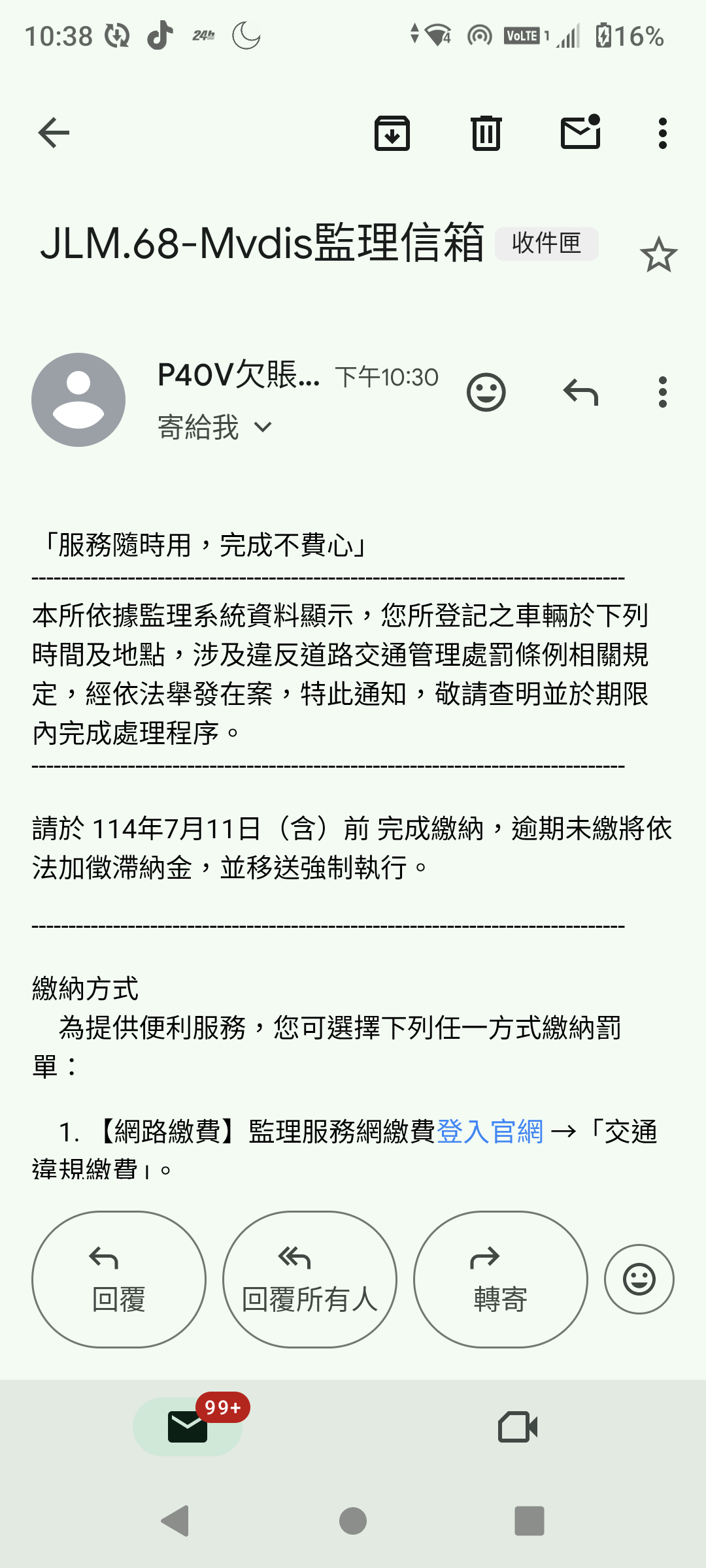
Task: Tap the 回覆 button
Action: click(119, 1279)
